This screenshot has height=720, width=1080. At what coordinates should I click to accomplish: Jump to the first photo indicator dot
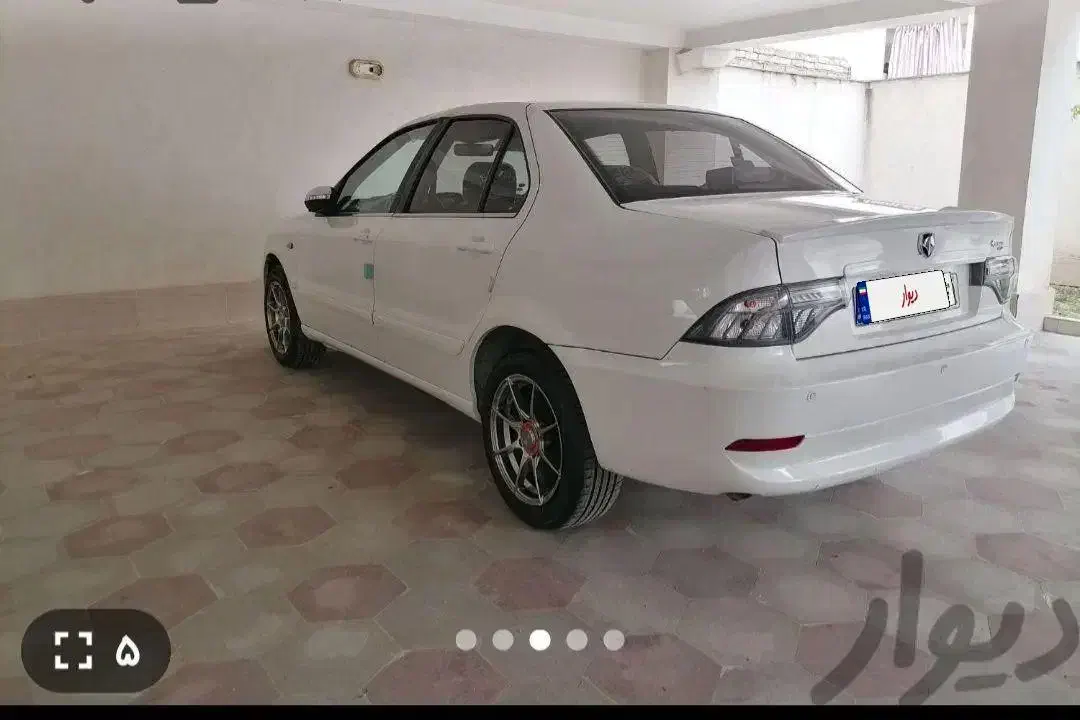[x=466, y=640]
